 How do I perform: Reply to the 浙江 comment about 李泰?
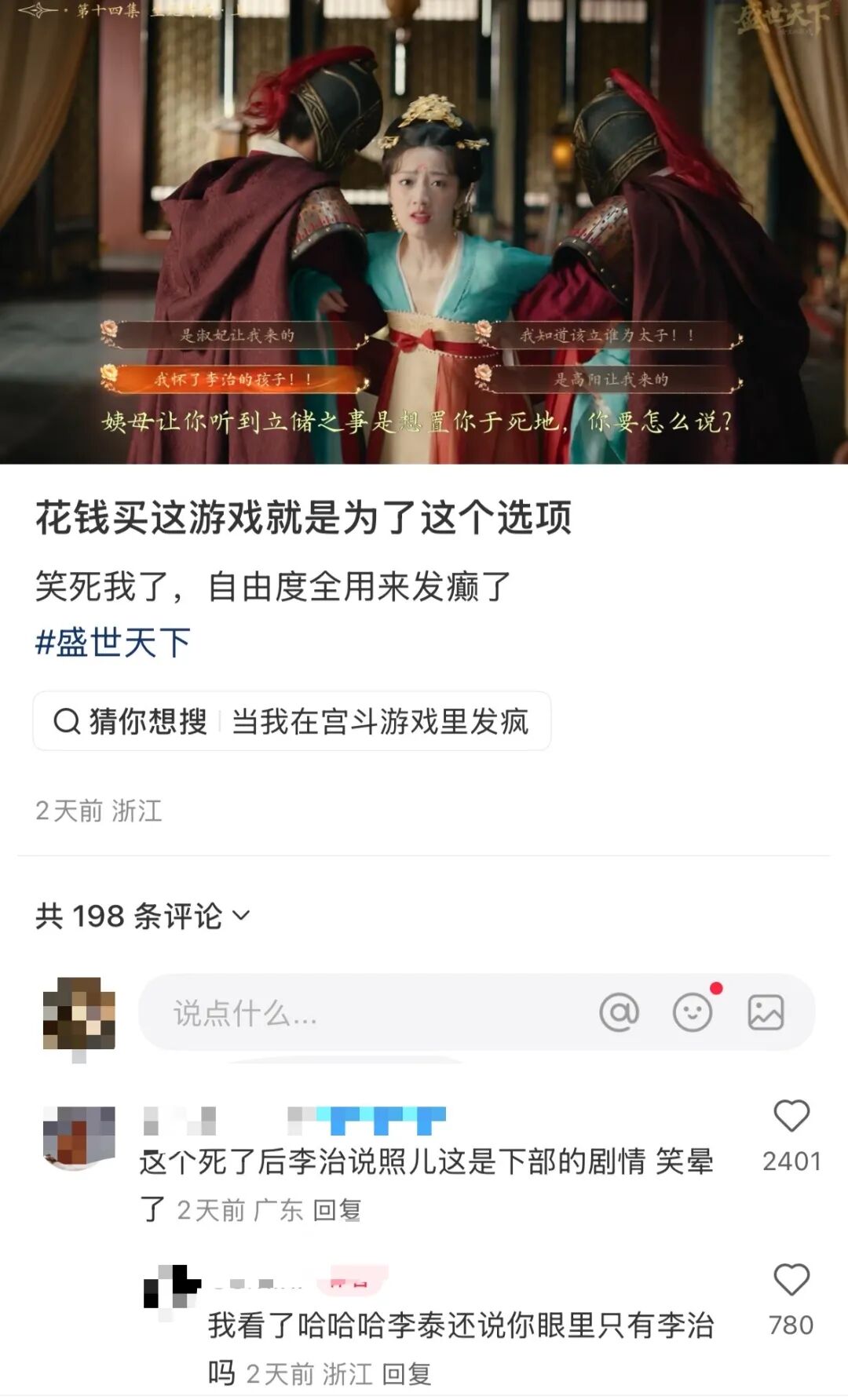pos(406,1374)
